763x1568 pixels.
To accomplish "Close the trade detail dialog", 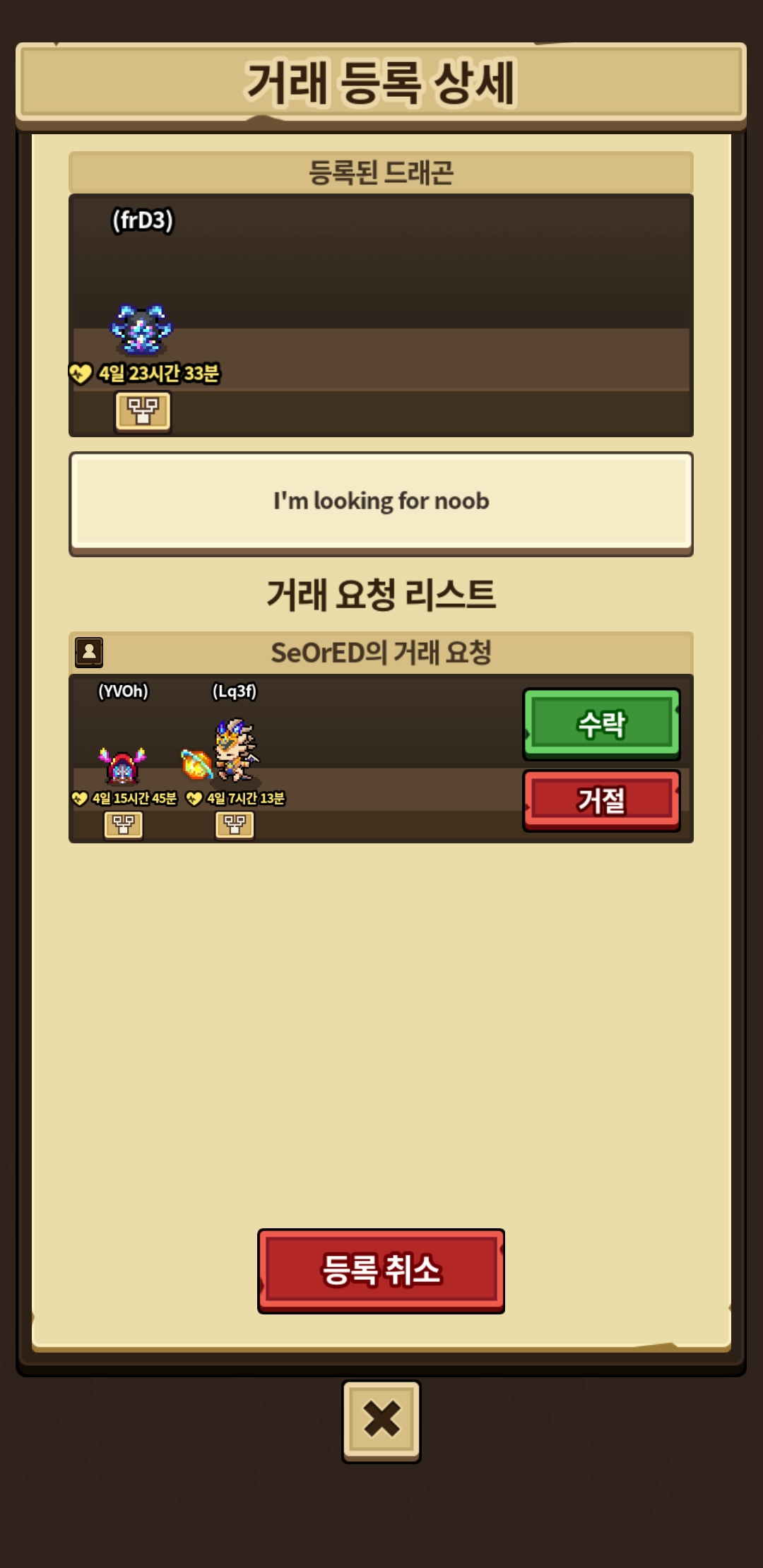I will point(381,1420).
